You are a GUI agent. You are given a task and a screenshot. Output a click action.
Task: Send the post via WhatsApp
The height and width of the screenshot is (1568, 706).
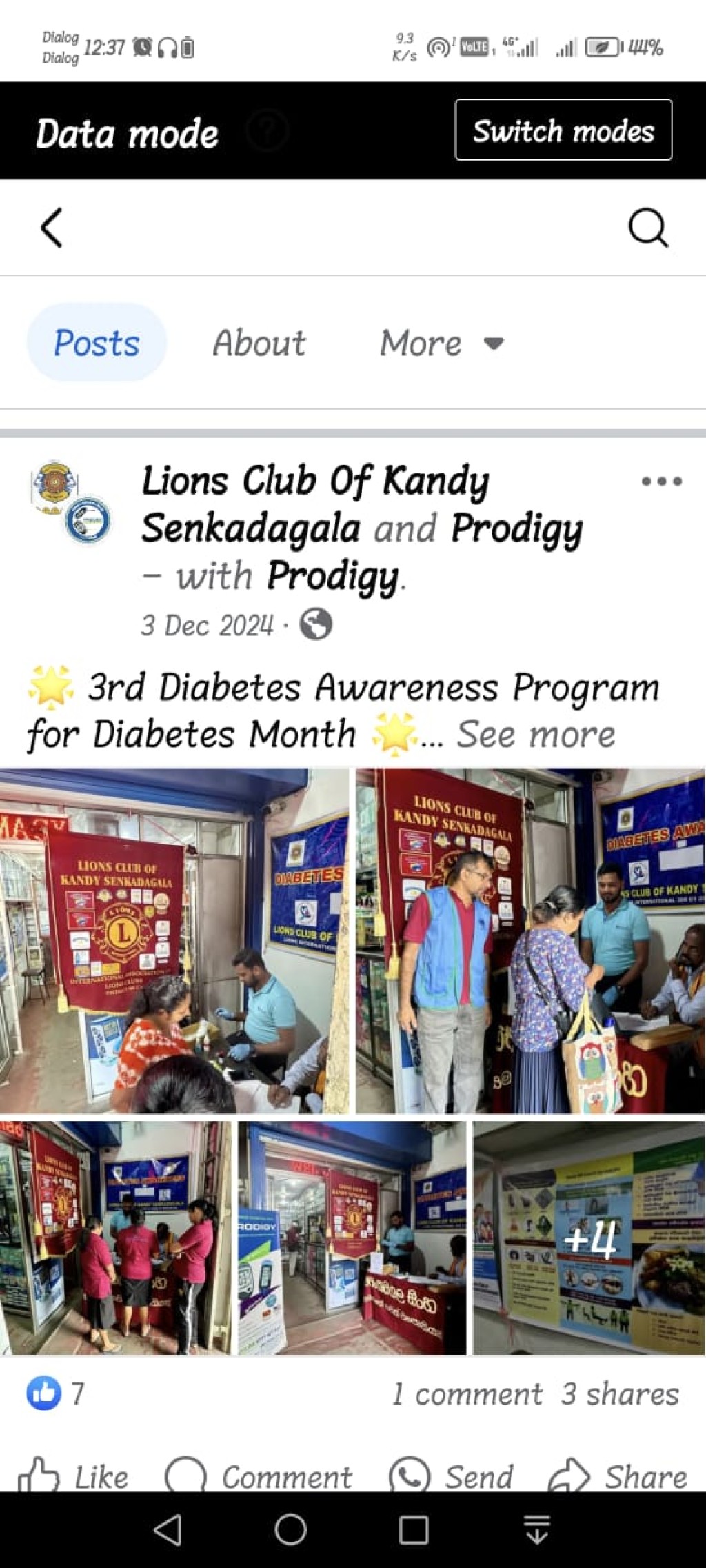click(451, 1477)
